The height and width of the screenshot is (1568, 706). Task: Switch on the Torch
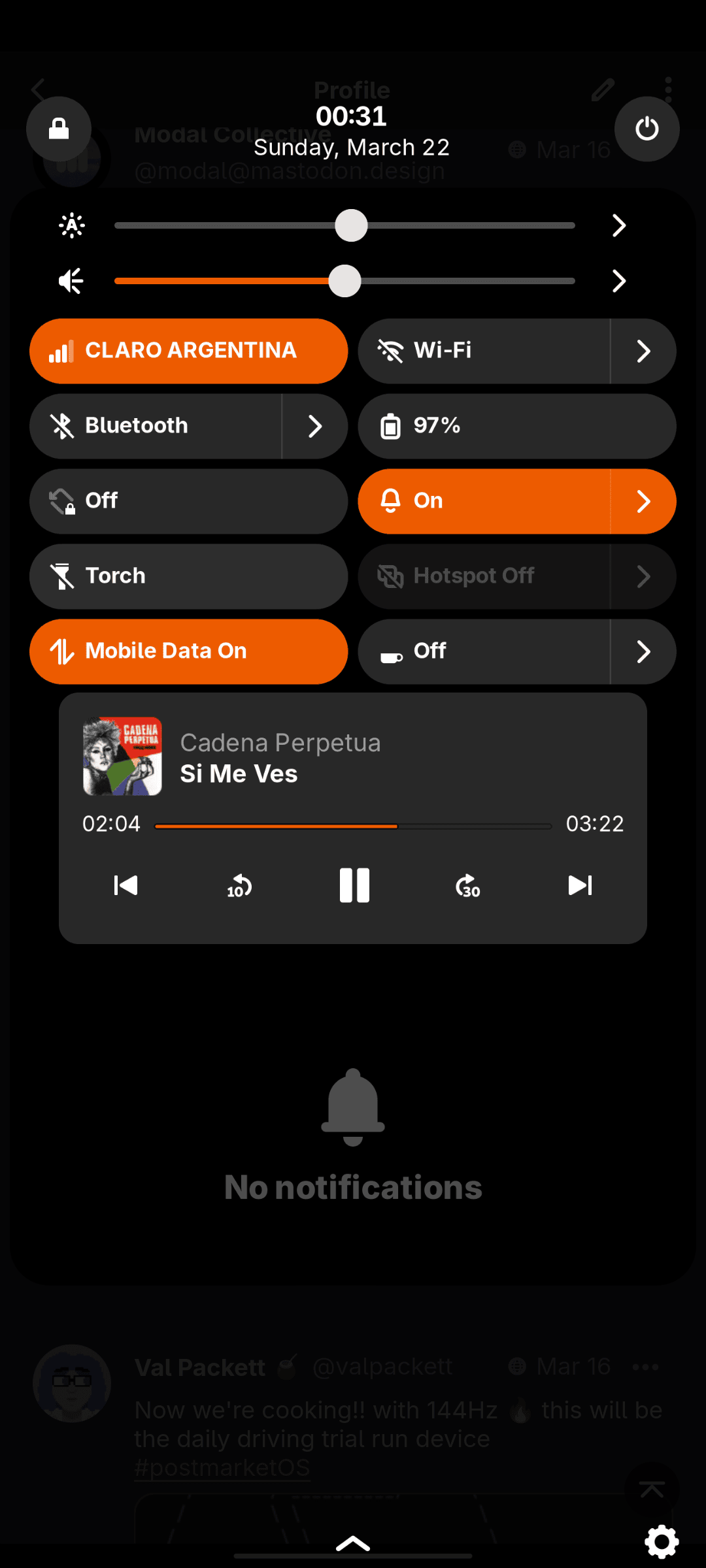tap(188, 576)
